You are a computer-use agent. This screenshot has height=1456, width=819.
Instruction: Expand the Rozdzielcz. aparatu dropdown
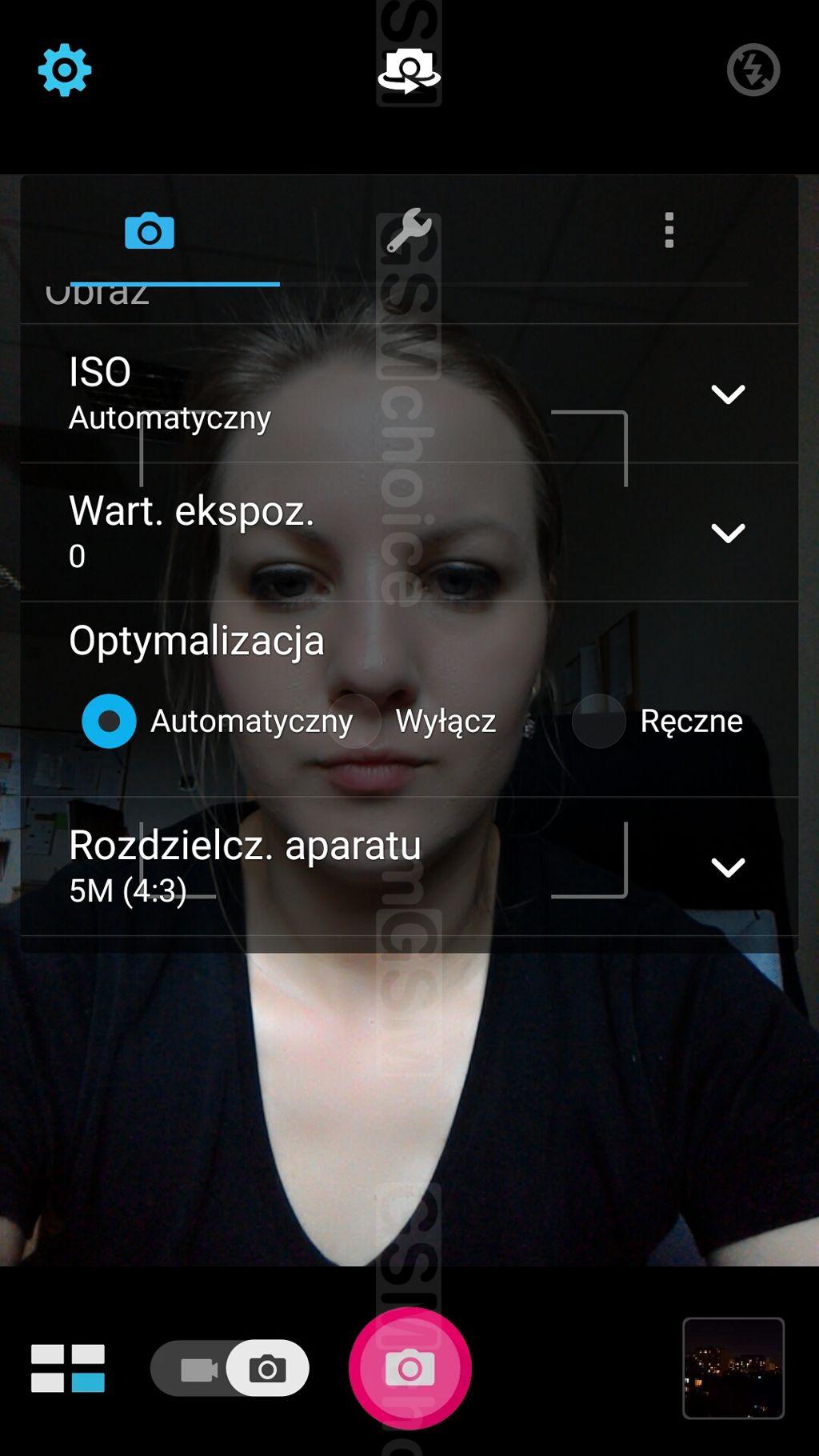pyautogui.click(x=727, y=867)
